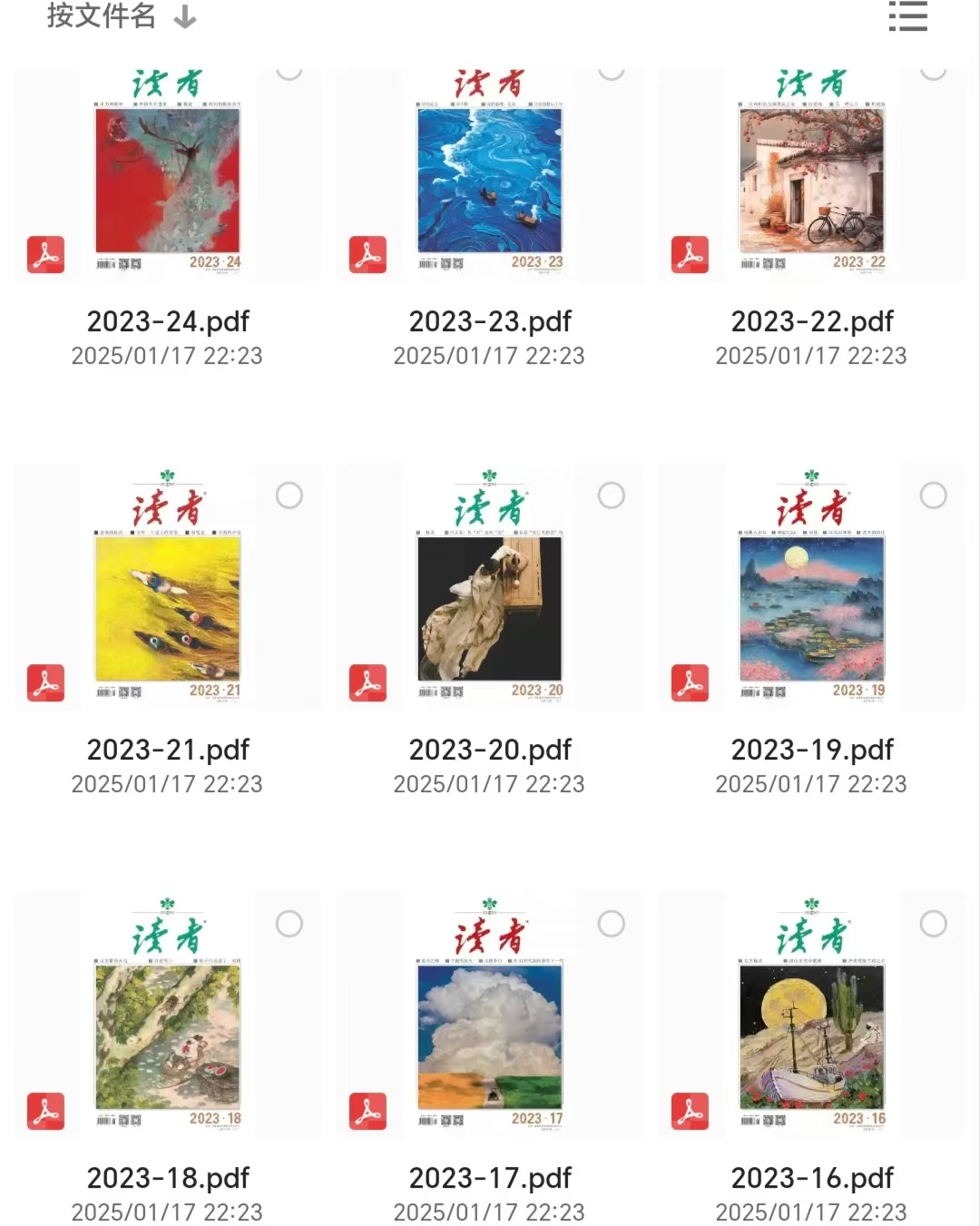Screen dimensions: 980x1226
Task: Select the 2023-18.pdf checkbox circle
Action: pyautogui.click(x=289, y=924)
